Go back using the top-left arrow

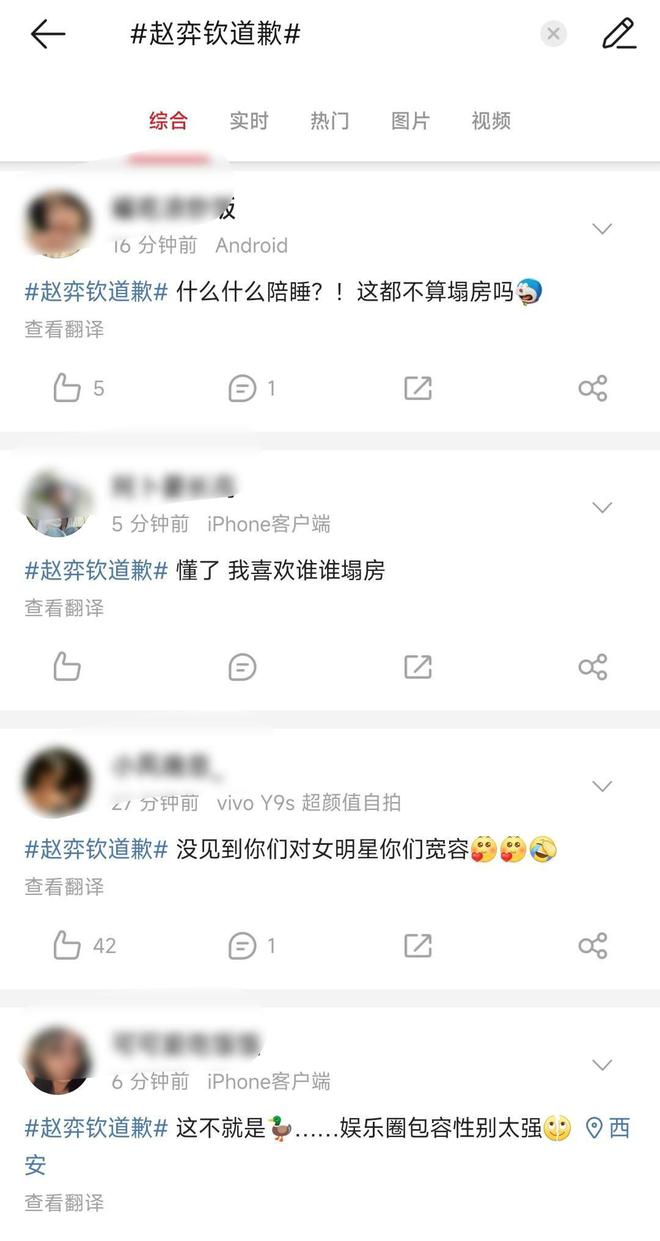47,35
